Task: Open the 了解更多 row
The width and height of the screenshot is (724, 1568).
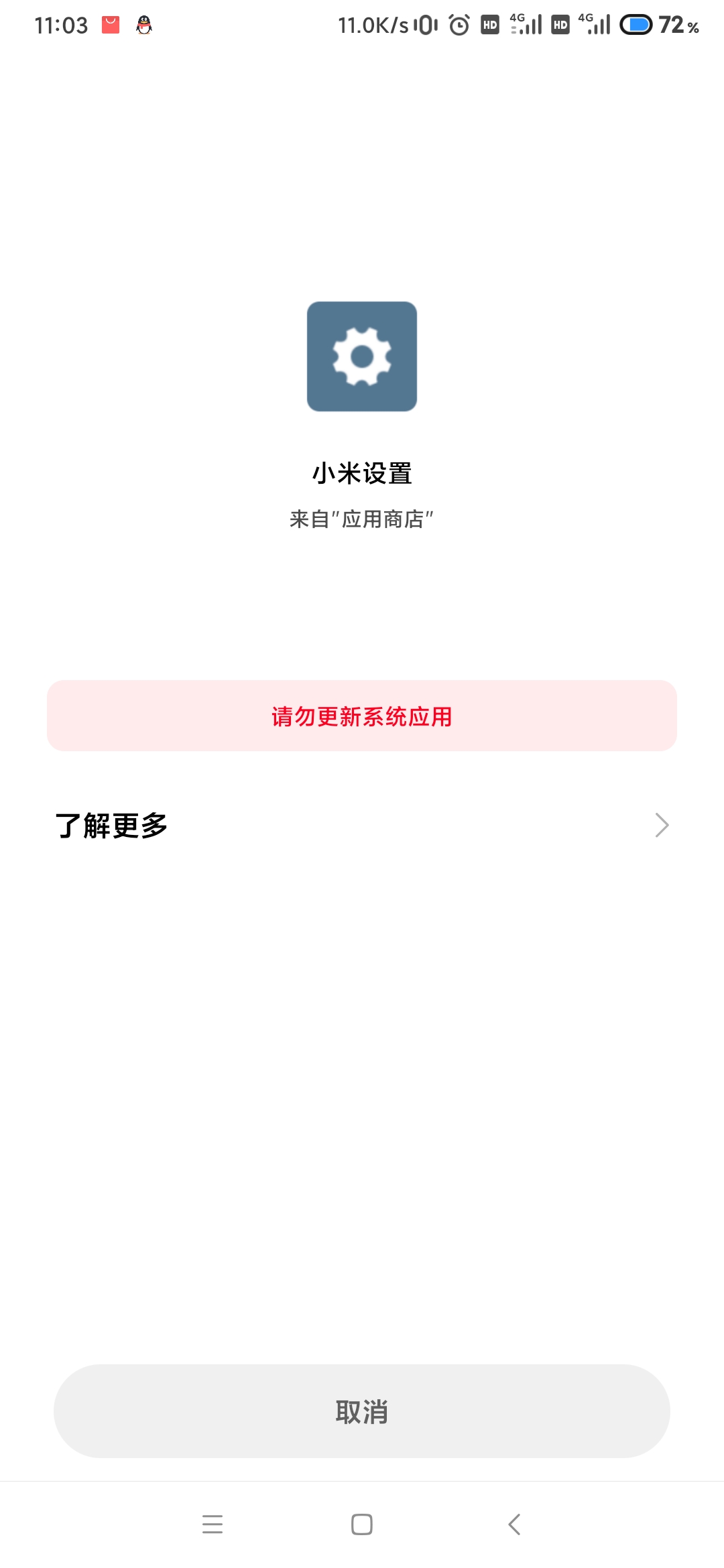Action: click(362, 826)
